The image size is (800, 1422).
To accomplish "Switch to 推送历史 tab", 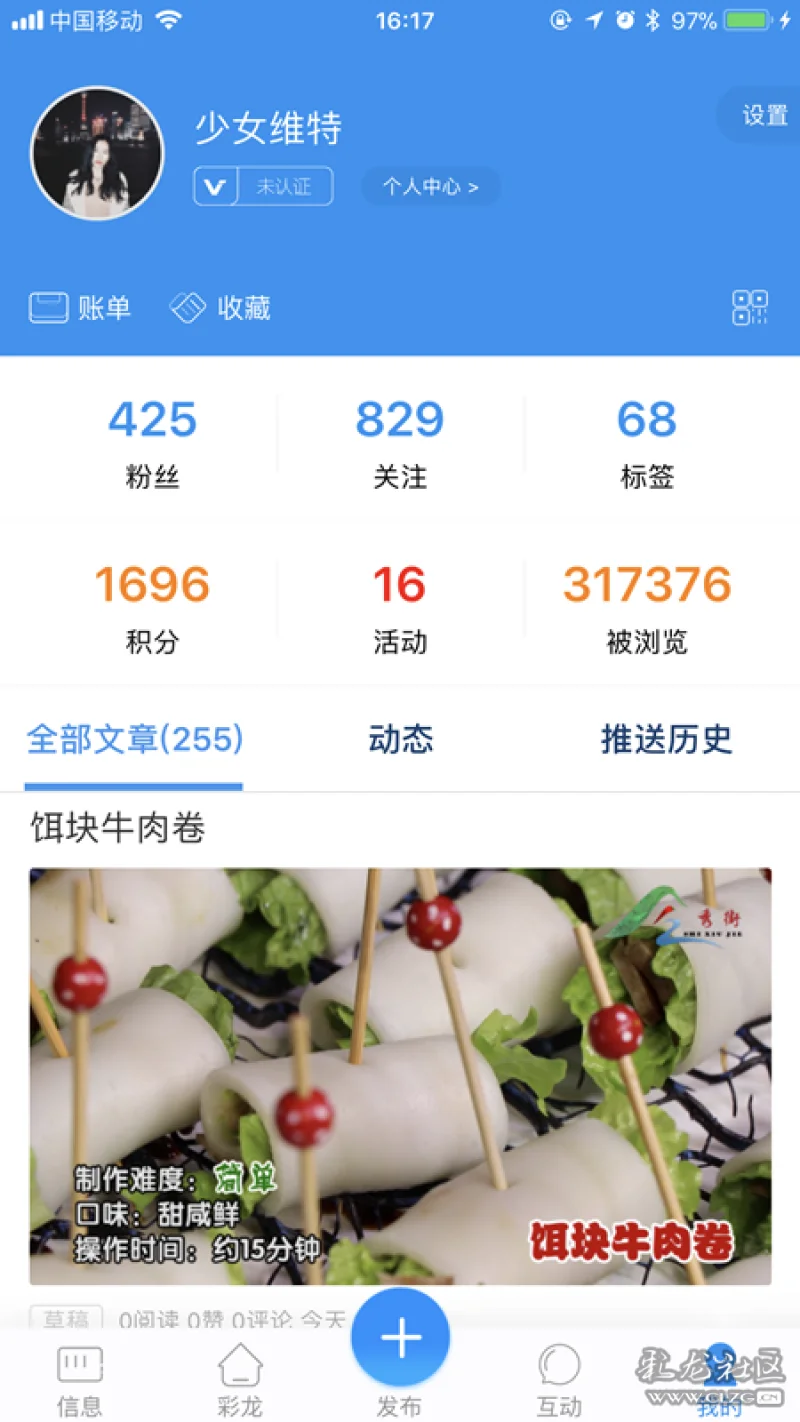I will (x=666, y=740).
